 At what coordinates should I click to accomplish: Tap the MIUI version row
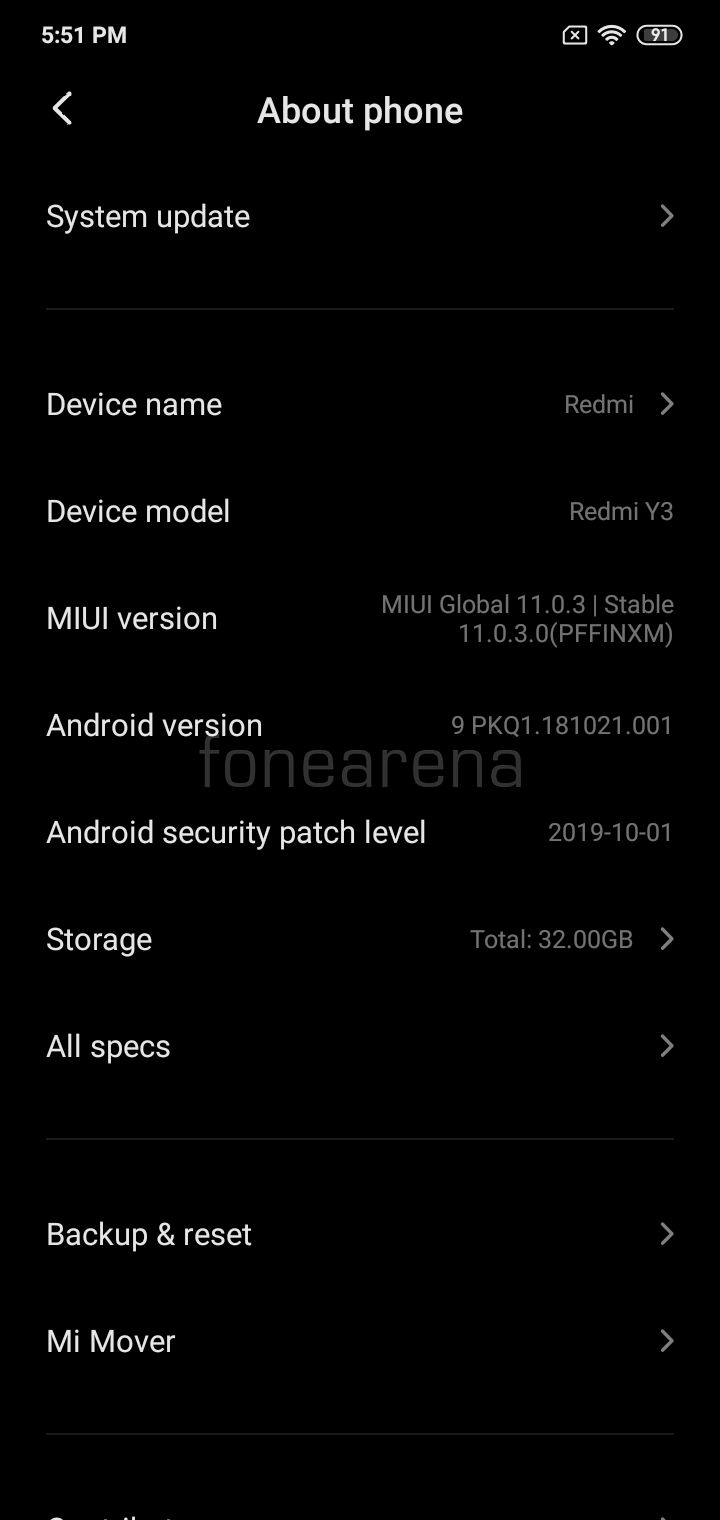359,618
